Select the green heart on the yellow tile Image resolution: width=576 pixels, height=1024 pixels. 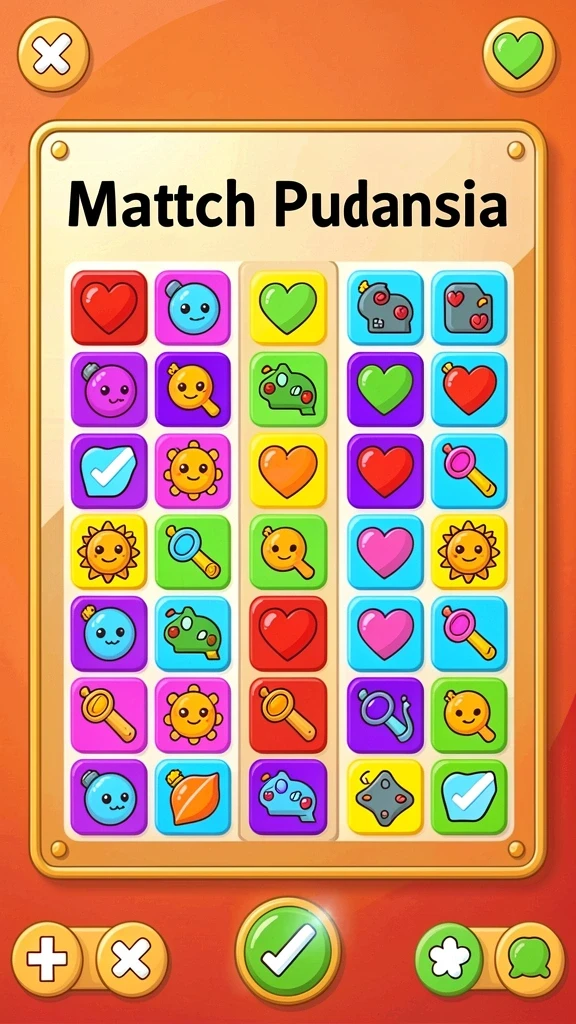(288, 308)
